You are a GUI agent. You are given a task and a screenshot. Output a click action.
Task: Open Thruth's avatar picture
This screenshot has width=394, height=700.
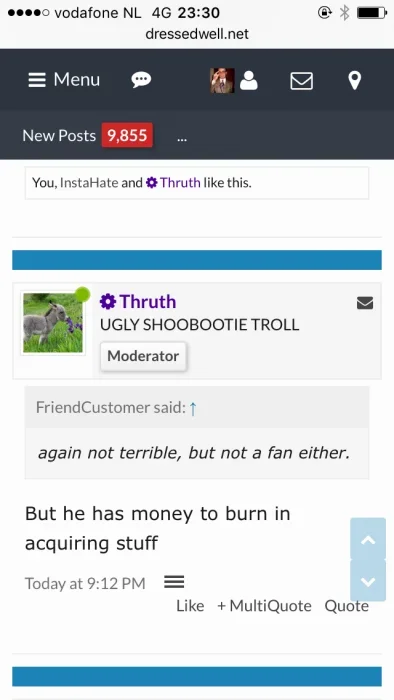point(53,323)
